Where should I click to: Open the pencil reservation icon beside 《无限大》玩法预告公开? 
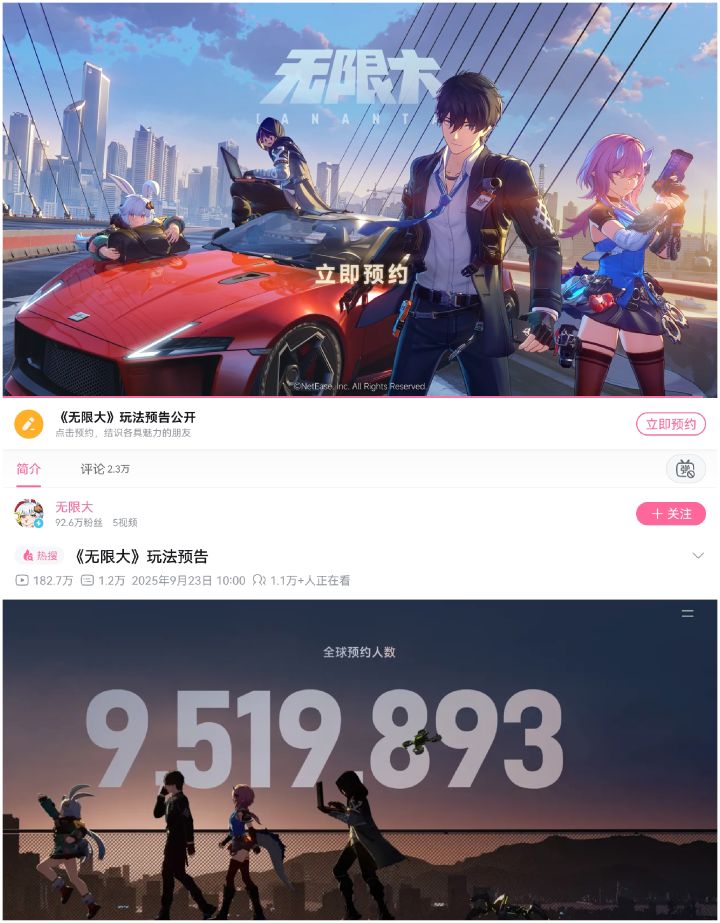pyautogui.click(x=26, y=422)
